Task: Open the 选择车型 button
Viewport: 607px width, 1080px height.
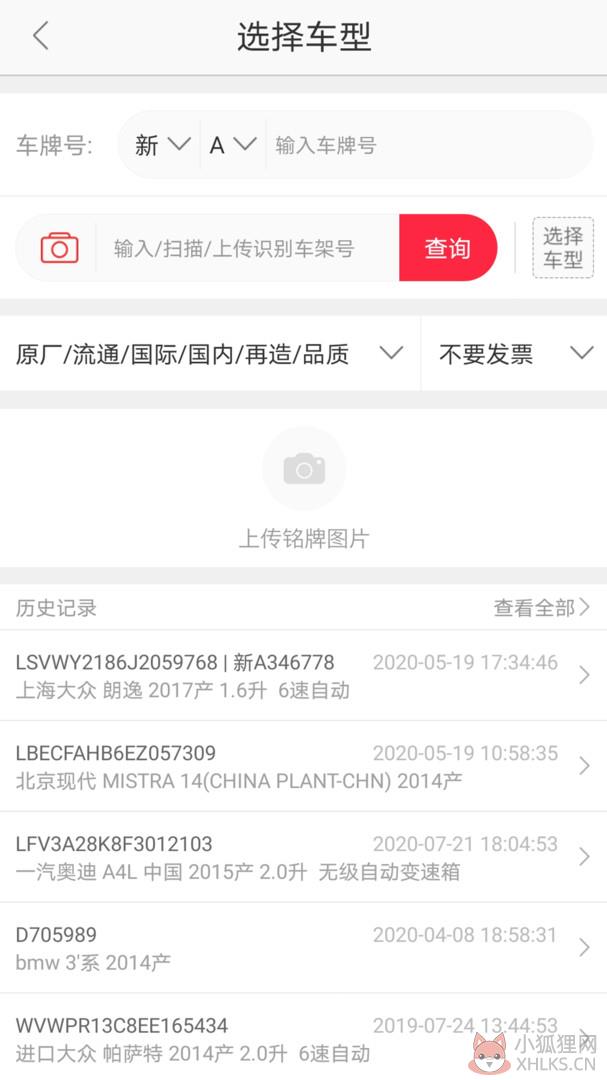Action: (563, 248)
